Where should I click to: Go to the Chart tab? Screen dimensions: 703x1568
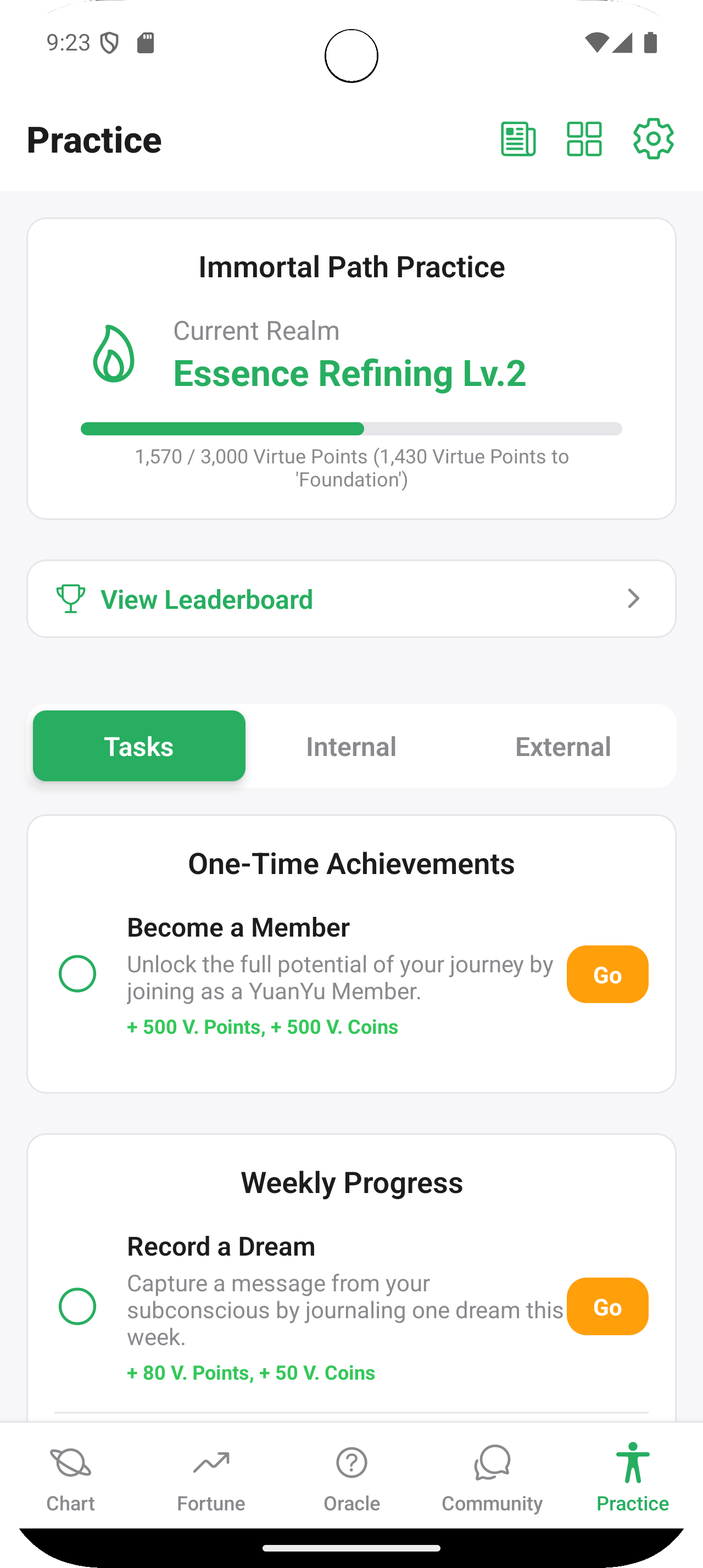pyautogui.click(x=71, y=1478)
